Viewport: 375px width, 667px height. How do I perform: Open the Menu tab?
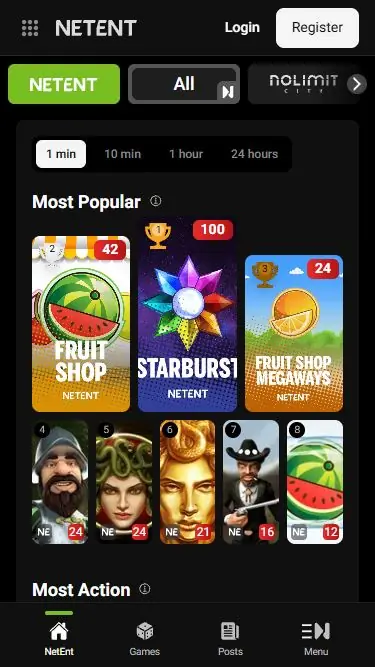click(316, 639)
